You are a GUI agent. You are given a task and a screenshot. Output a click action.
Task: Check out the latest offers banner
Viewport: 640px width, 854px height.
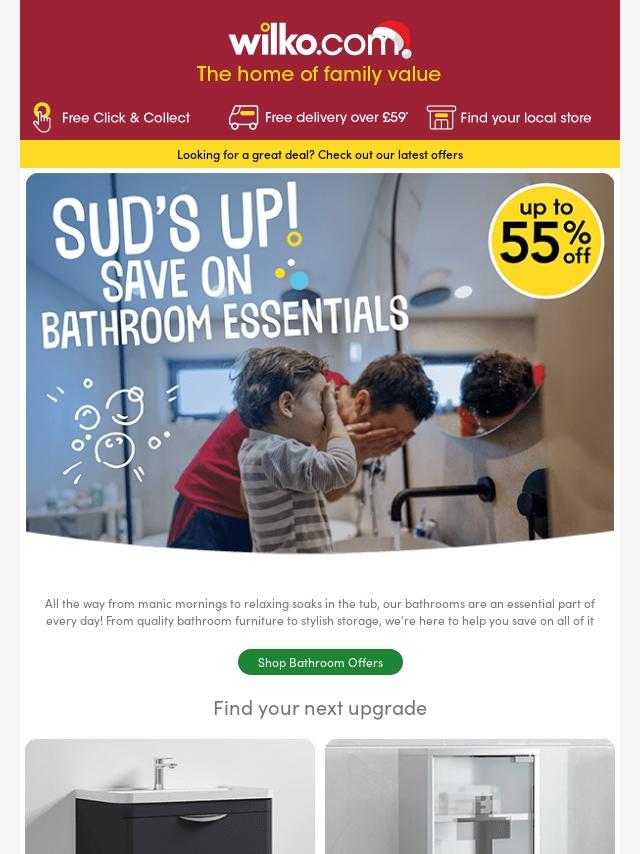[320, 155]
